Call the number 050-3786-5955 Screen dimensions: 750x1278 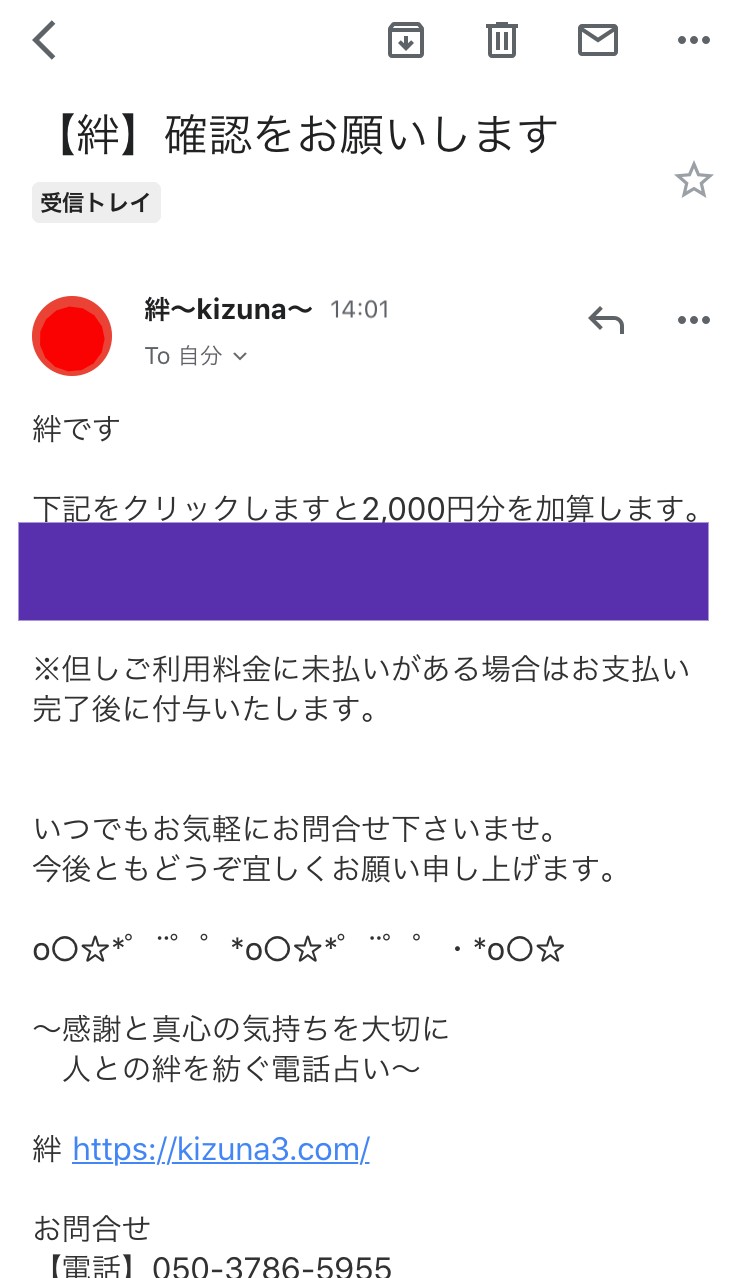point(272,1266)
